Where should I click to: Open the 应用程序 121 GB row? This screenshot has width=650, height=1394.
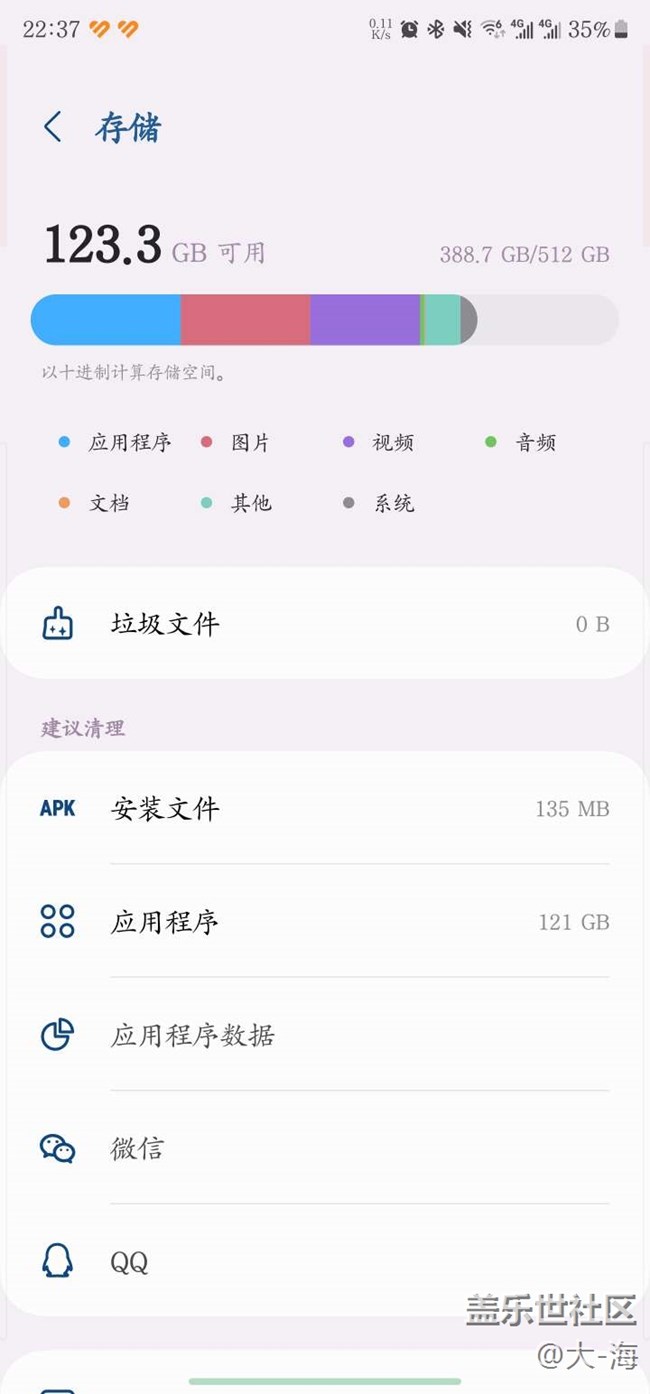click(x=324, y=921)
